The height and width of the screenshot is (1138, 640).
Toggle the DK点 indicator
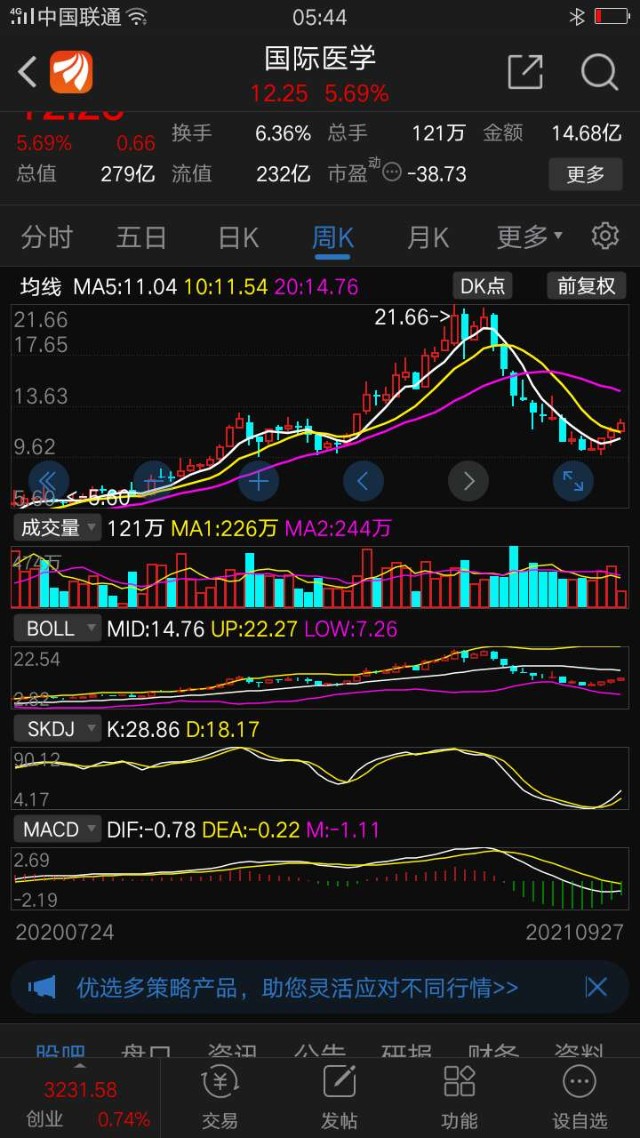[x=483, y=286]
